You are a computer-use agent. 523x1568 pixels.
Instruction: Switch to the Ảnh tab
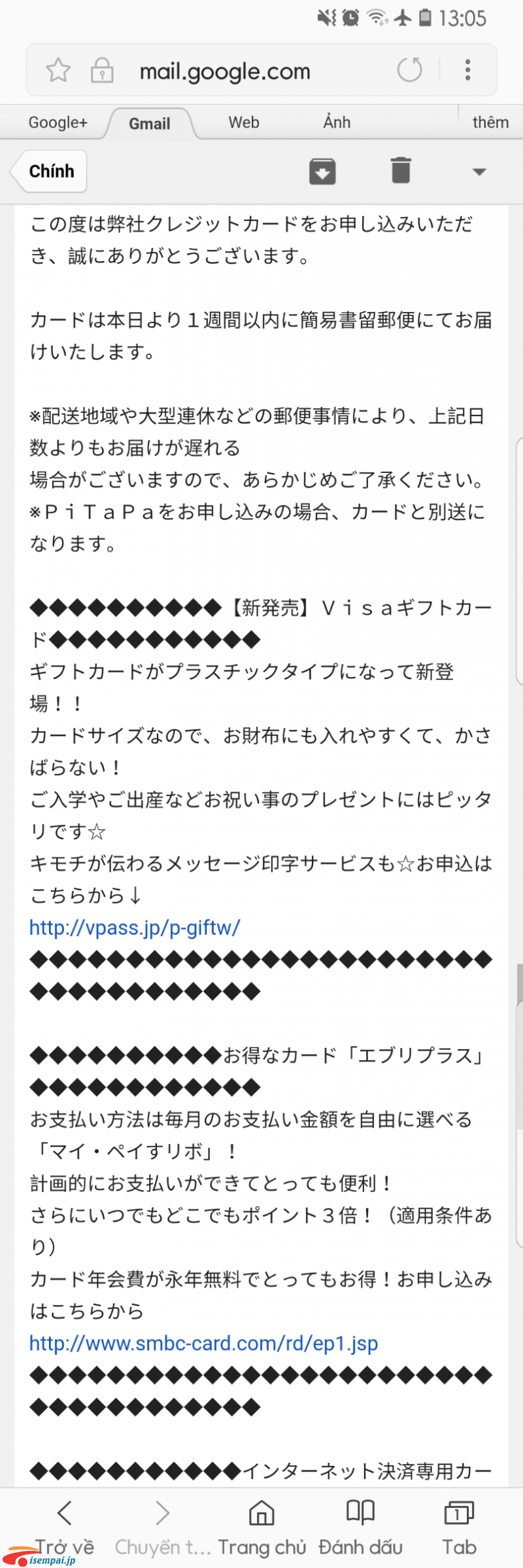click(x=337, y=123)
